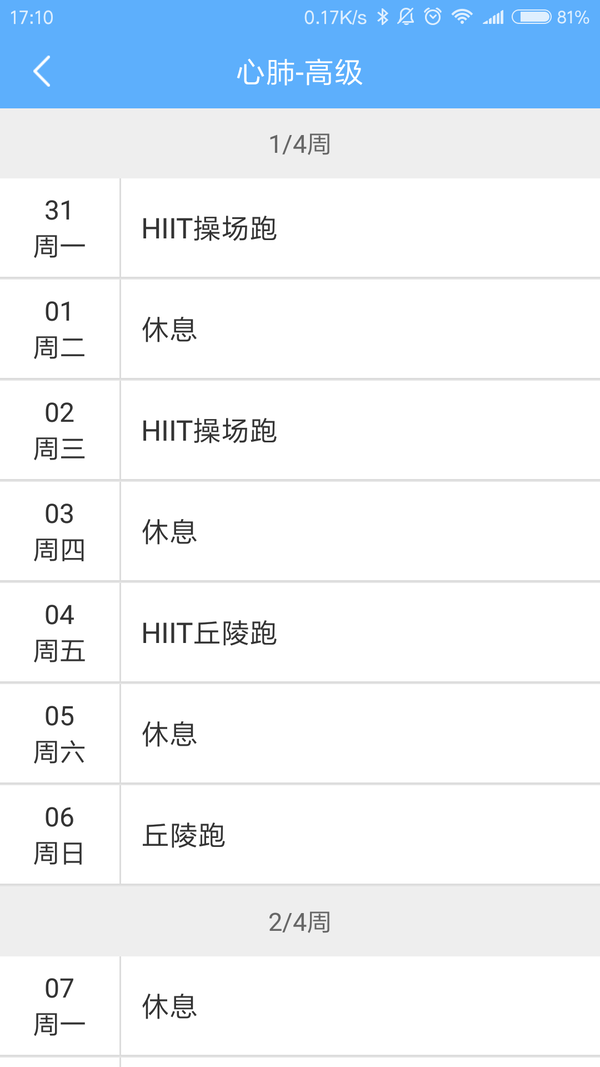Open the Monday 31 HIIT操场跑 workout
This screenshot has width=600, height=1067.
[x=300, y=229]
